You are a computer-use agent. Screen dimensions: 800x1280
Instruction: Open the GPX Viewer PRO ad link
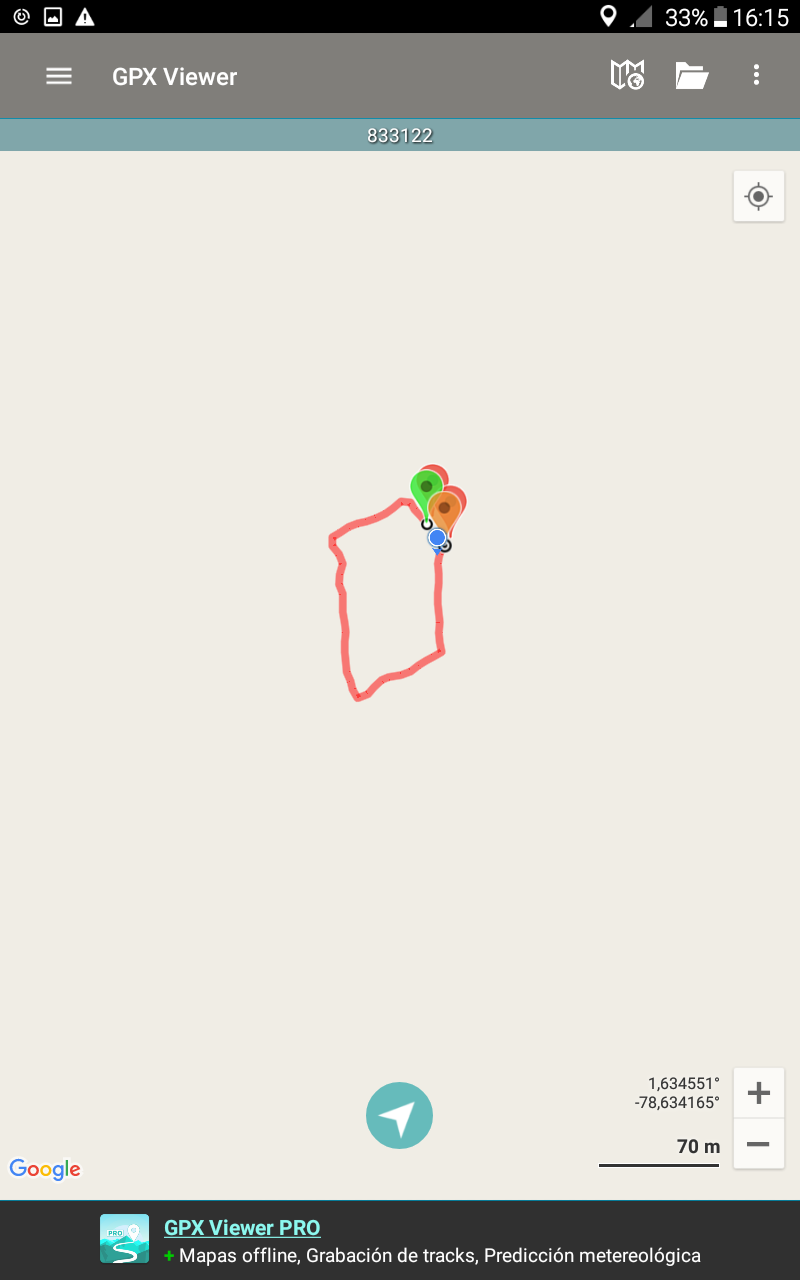coord(242,1228)
